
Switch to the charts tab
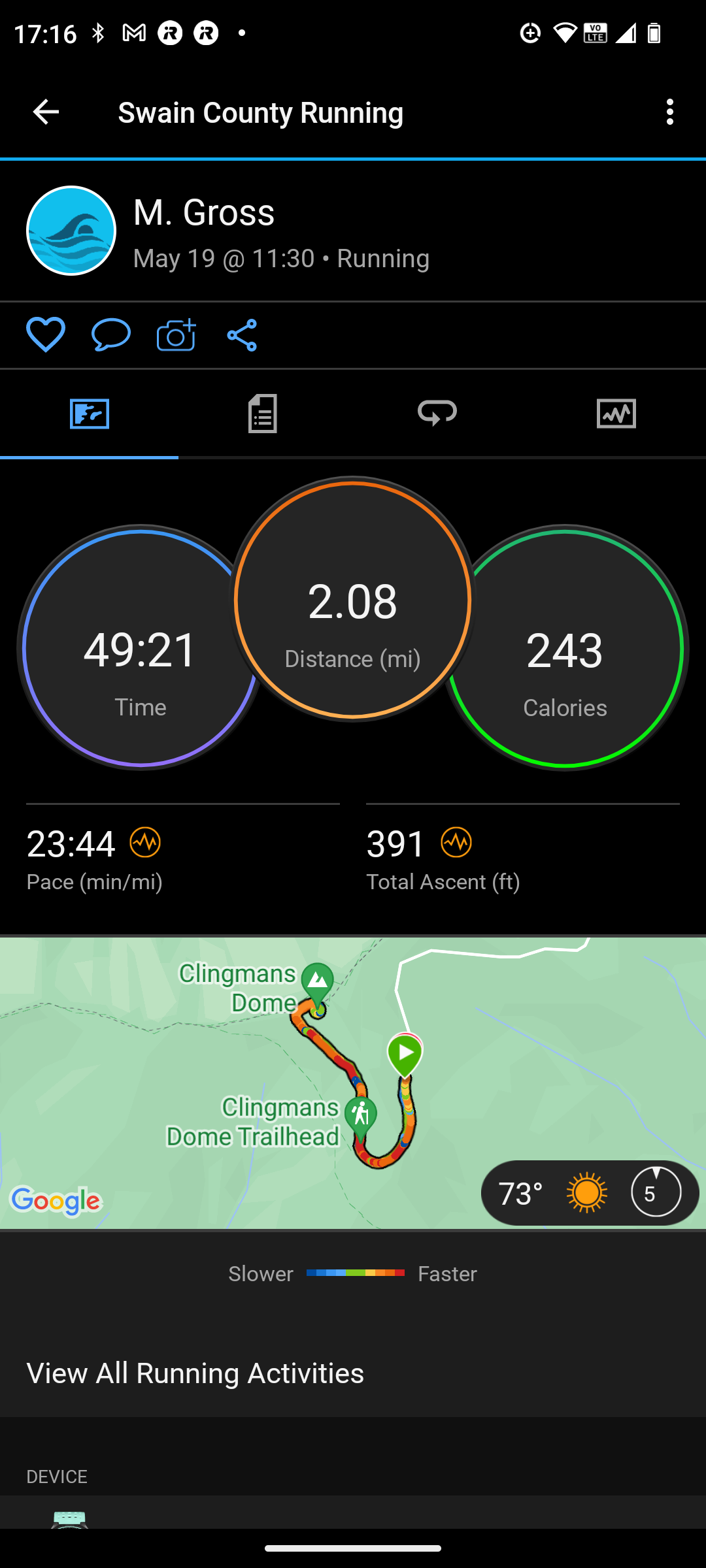pos(616,413)
